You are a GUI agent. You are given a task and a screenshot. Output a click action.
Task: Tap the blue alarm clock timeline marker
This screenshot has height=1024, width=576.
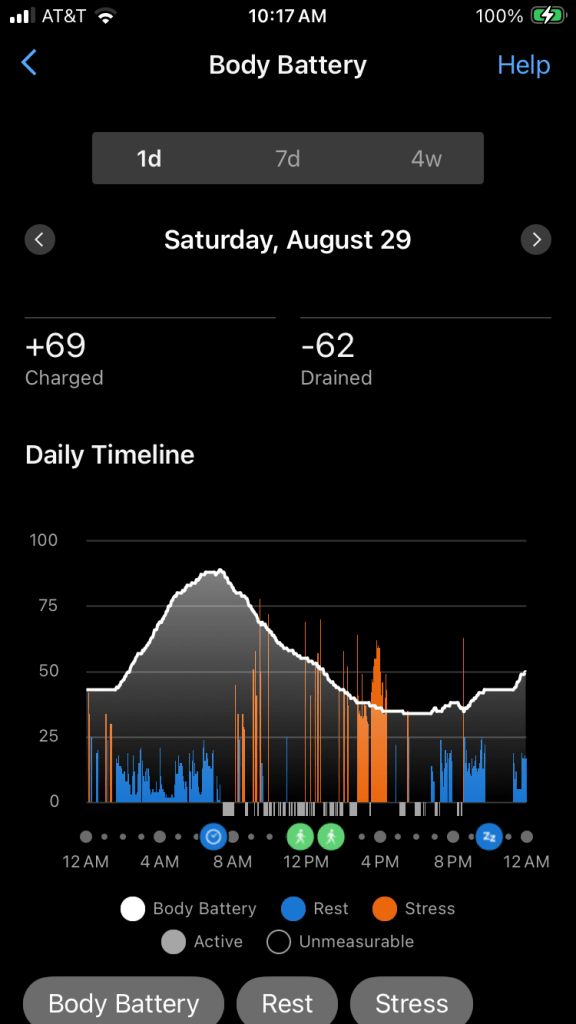point(214,836)
